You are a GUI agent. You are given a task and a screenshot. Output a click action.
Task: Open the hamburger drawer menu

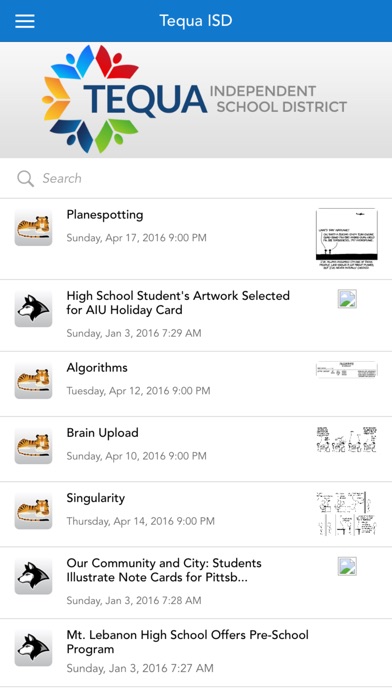[x=25, y=21]
